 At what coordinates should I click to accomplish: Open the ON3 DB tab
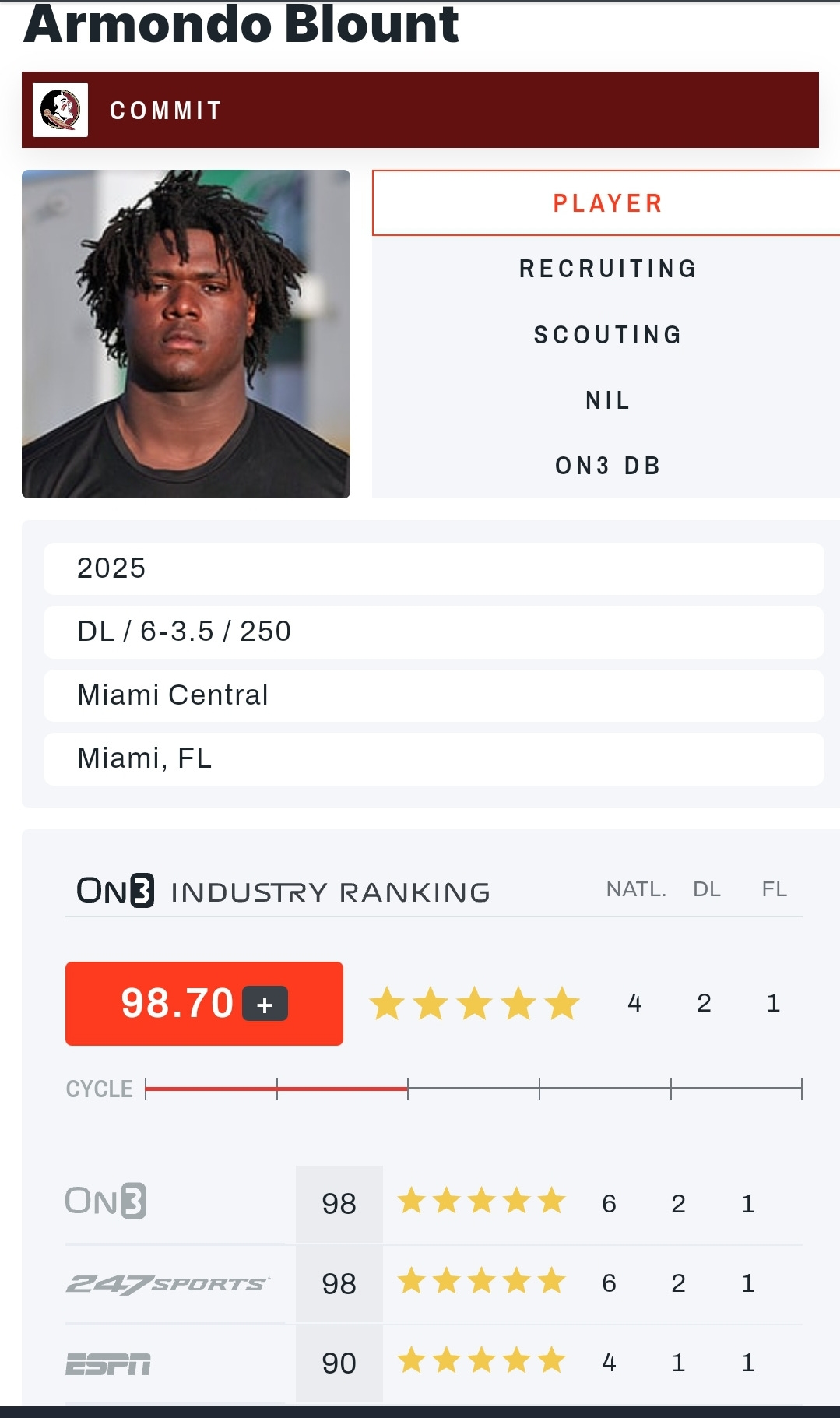[x=606, y=466]
